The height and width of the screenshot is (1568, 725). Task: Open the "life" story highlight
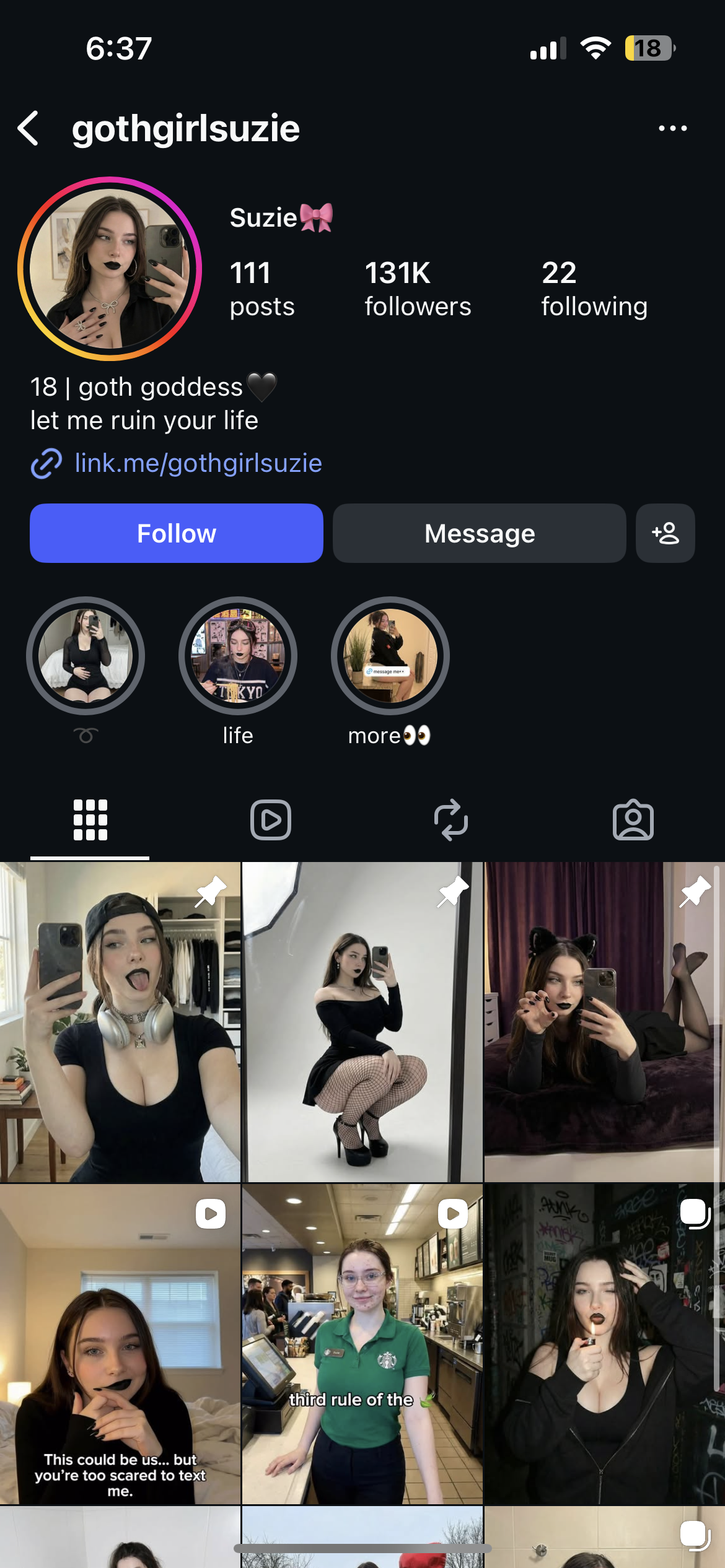click(x=238, y=656)
